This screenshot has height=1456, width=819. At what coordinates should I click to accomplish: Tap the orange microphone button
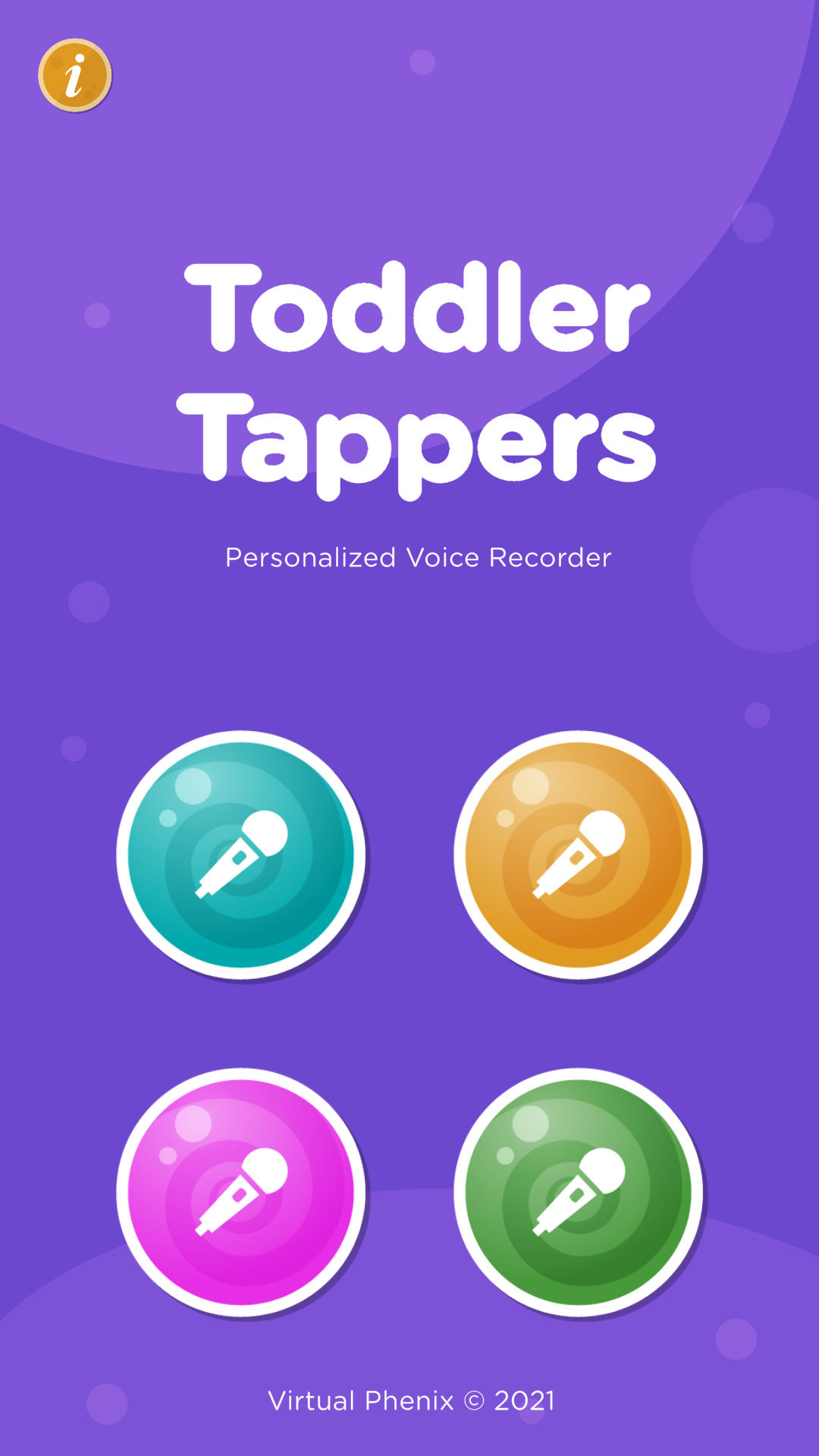click(x=579, y=855)
